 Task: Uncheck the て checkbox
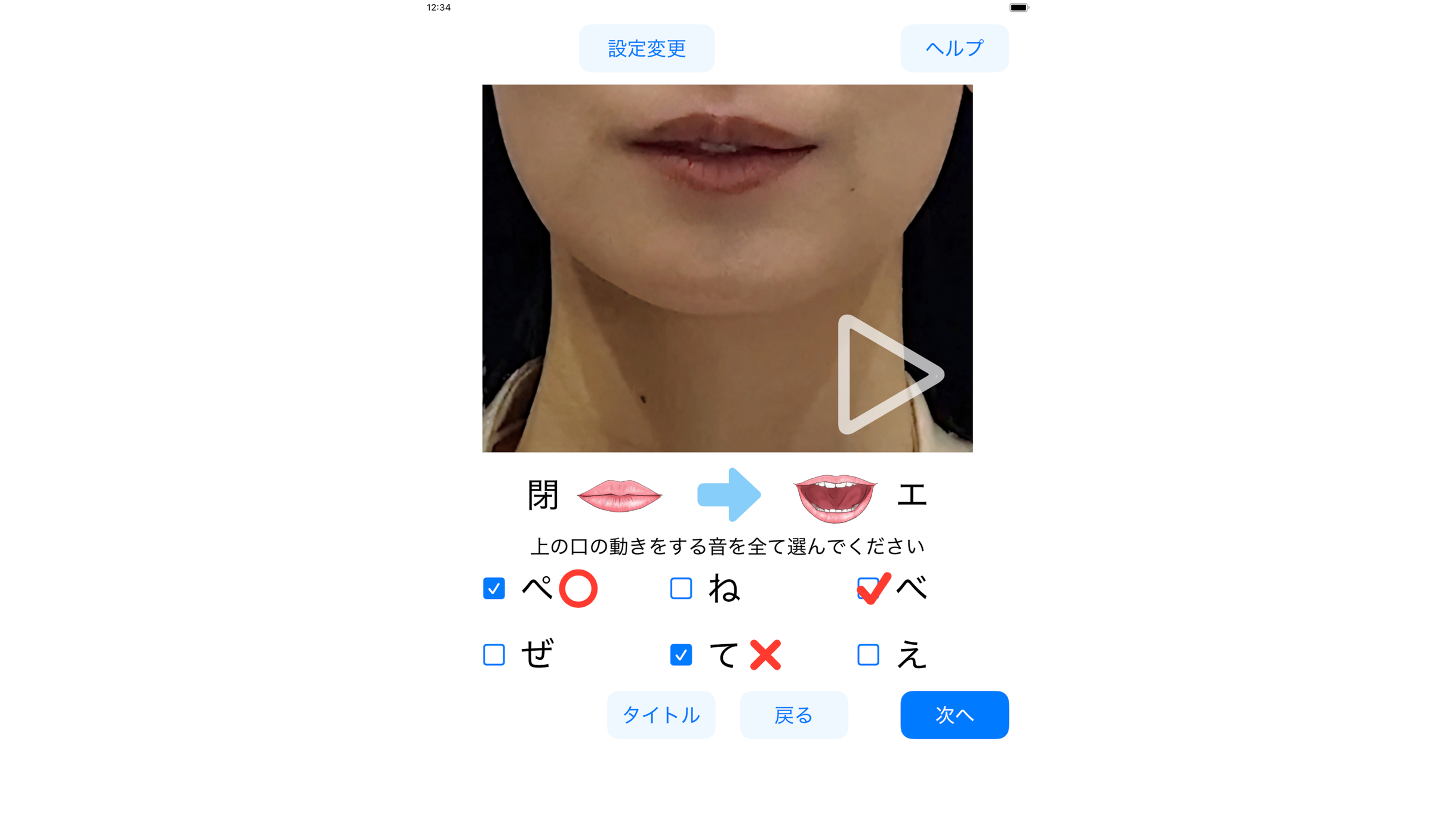[681, 654]
